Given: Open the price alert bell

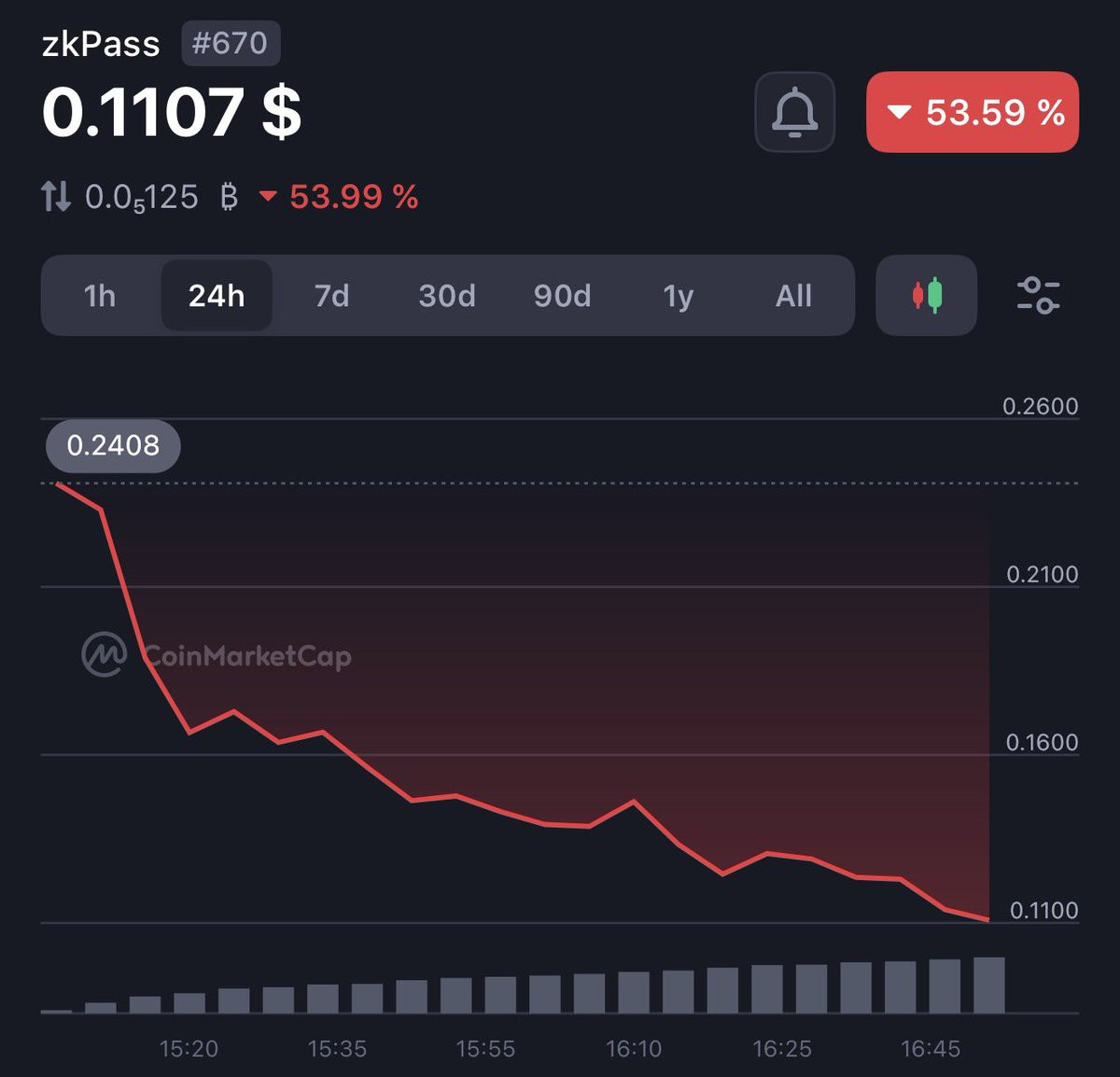Looking at the screenshot, I should tap(794, 112).
